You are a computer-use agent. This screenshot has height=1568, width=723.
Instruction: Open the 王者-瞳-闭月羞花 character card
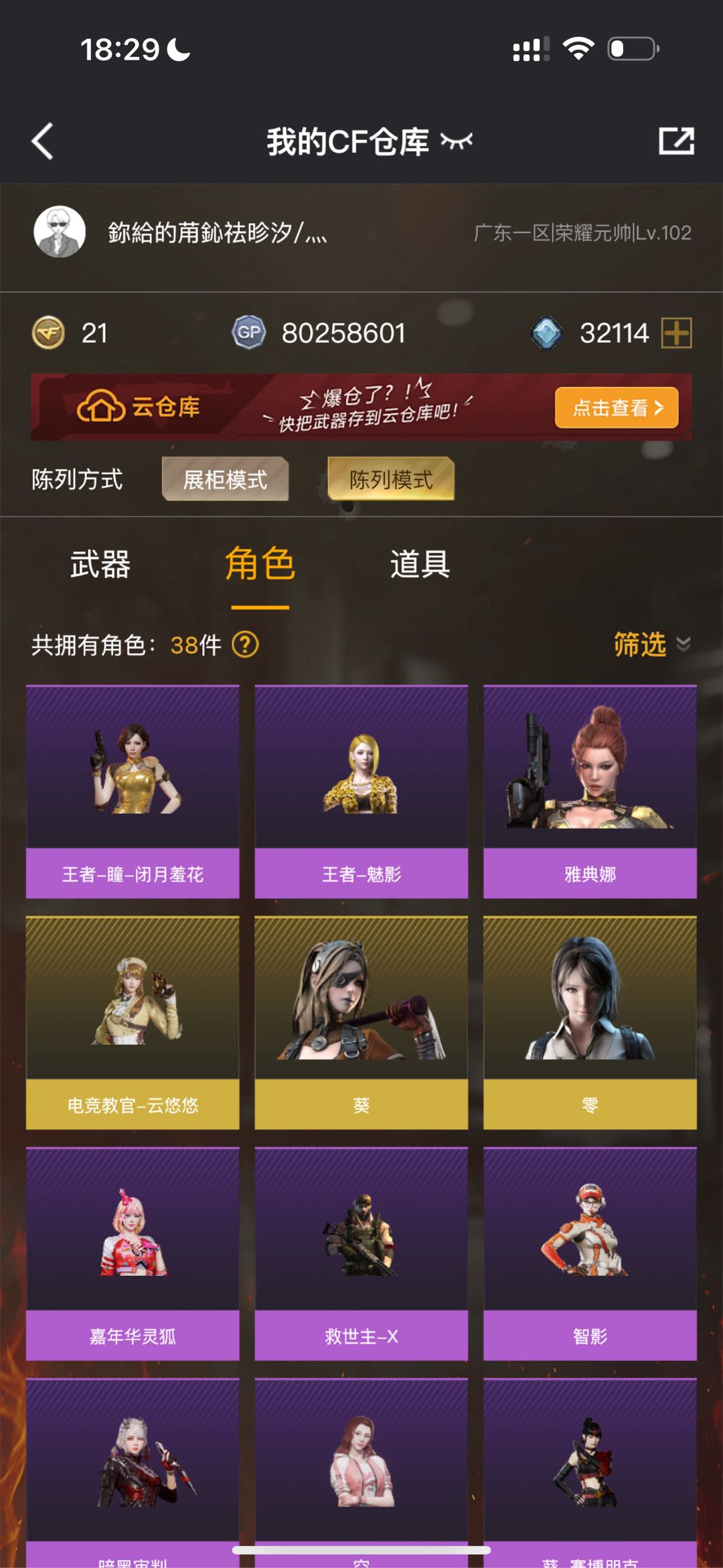133,791
